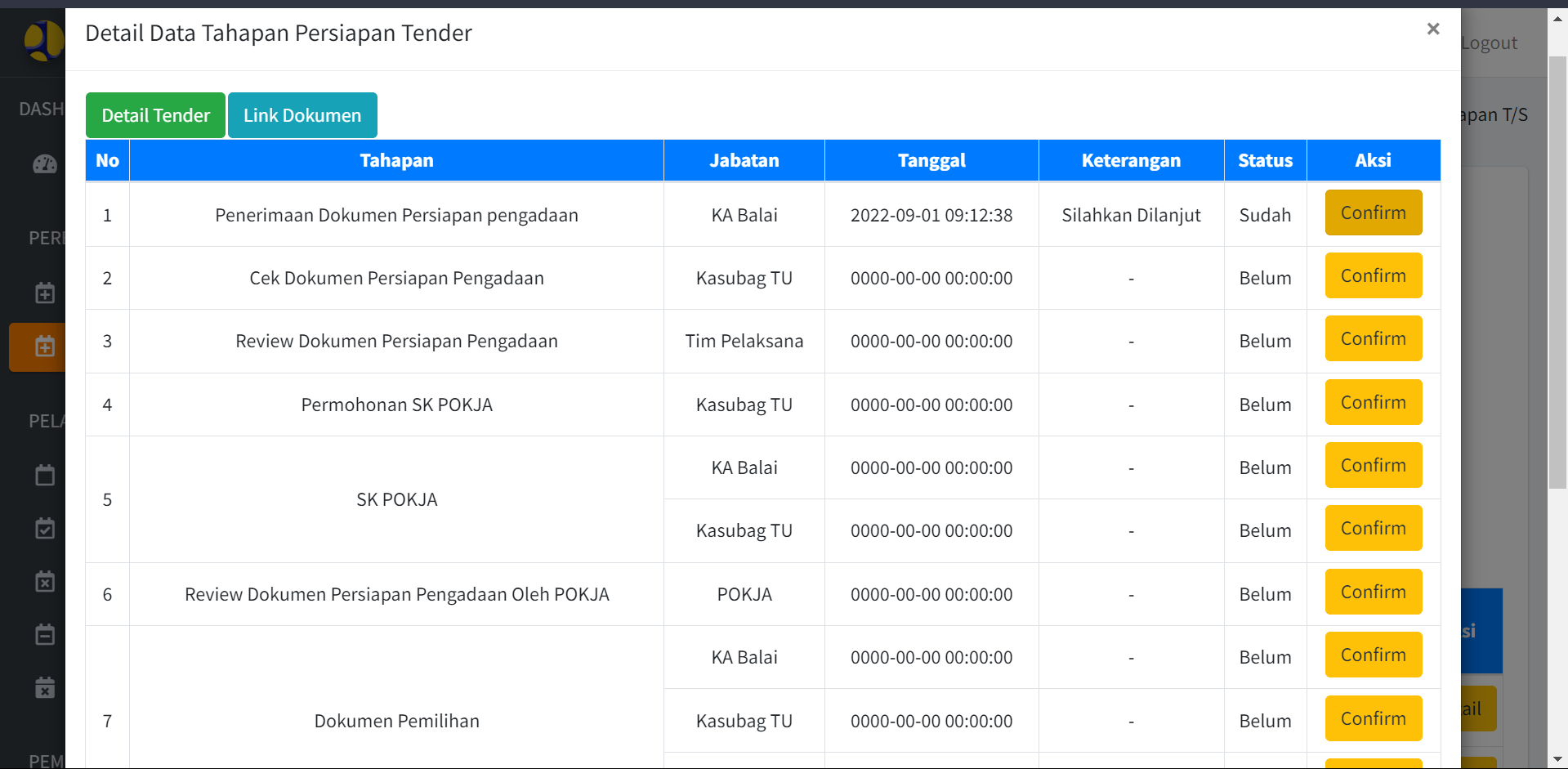
Task: Confirm the Review Oleh POKJA row
Action: [1373, 592]
